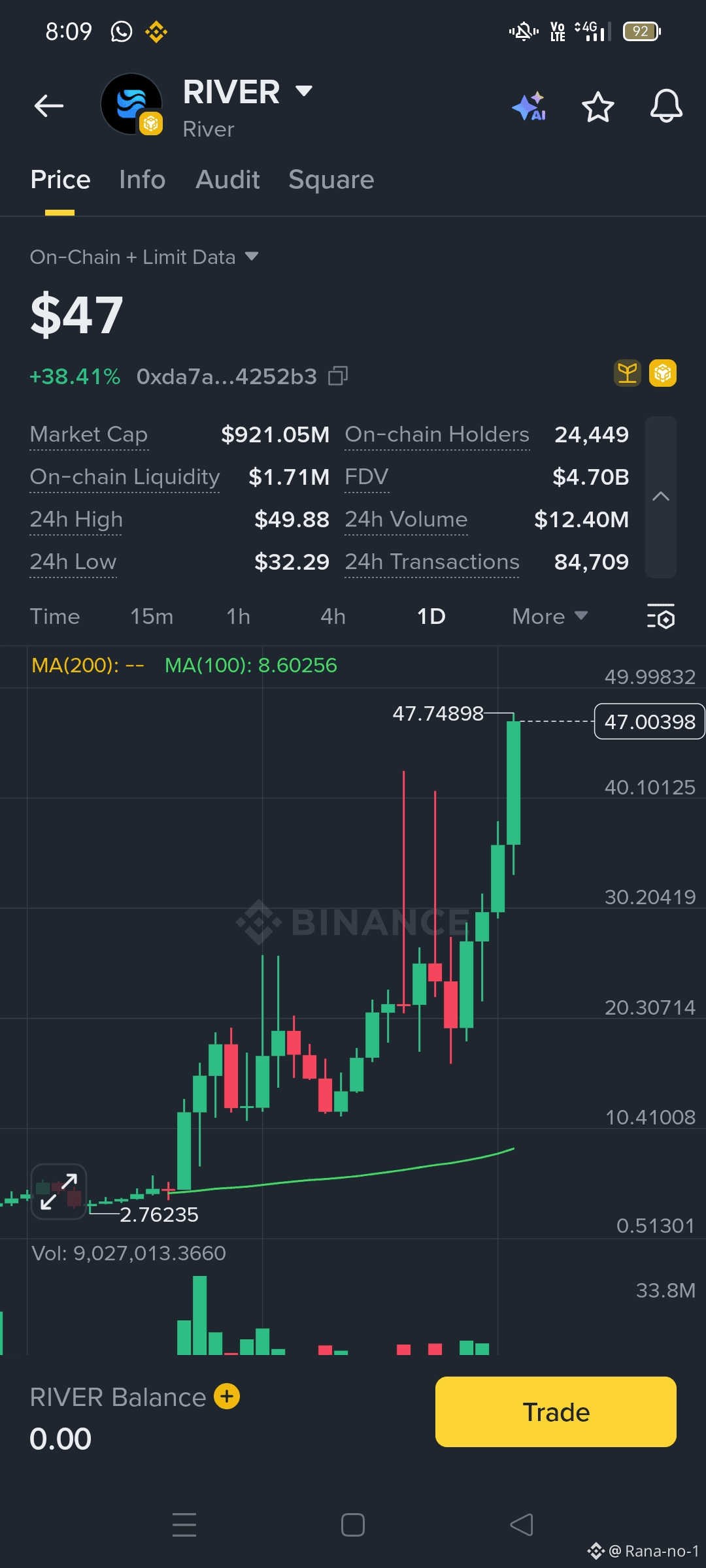Set a price alert with the bell
The height and width of the screenshot is (1568, 706).
click(665, 106)
